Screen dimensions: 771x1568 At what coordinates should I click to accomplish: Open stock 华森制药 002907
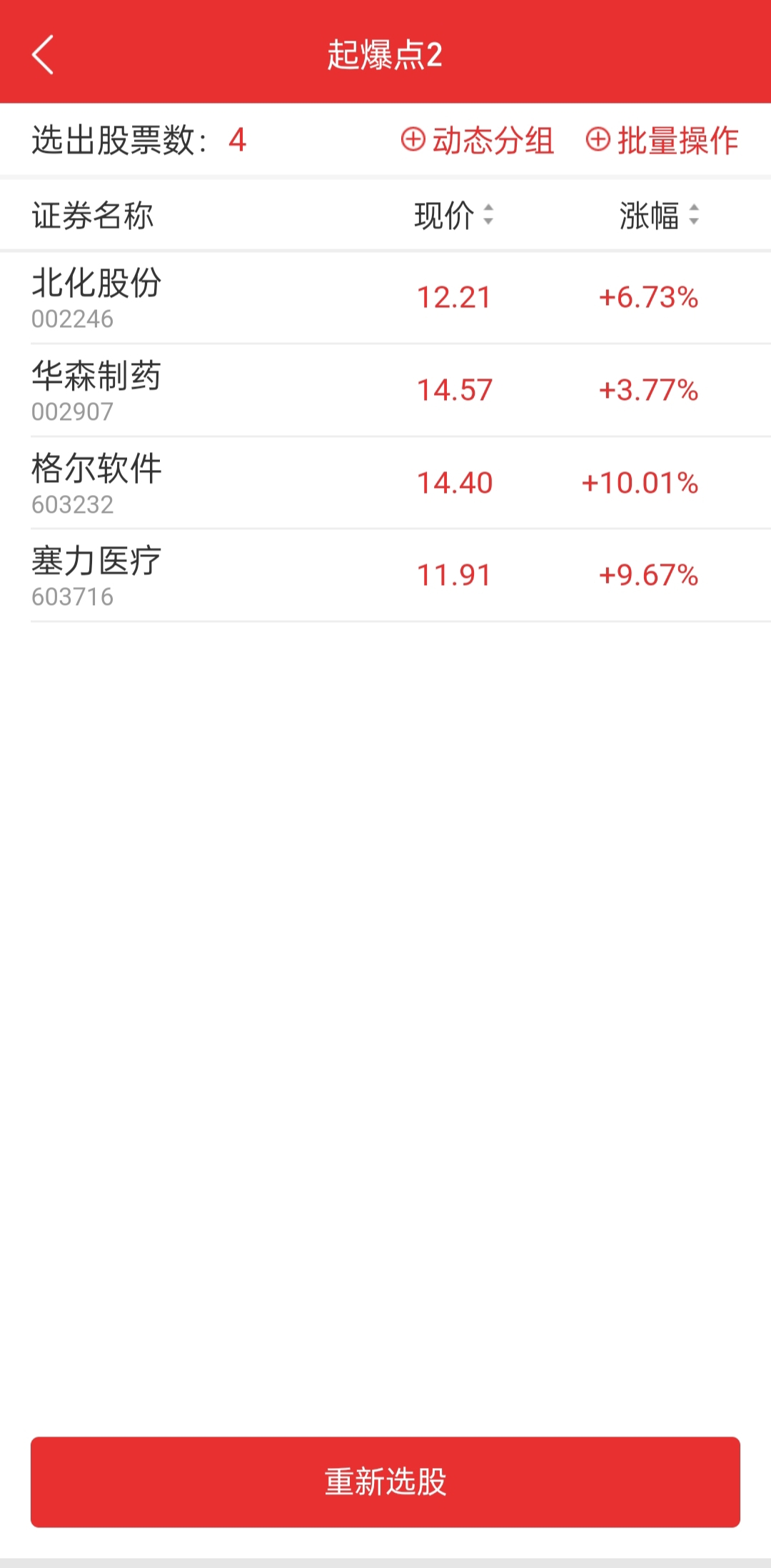385,391
